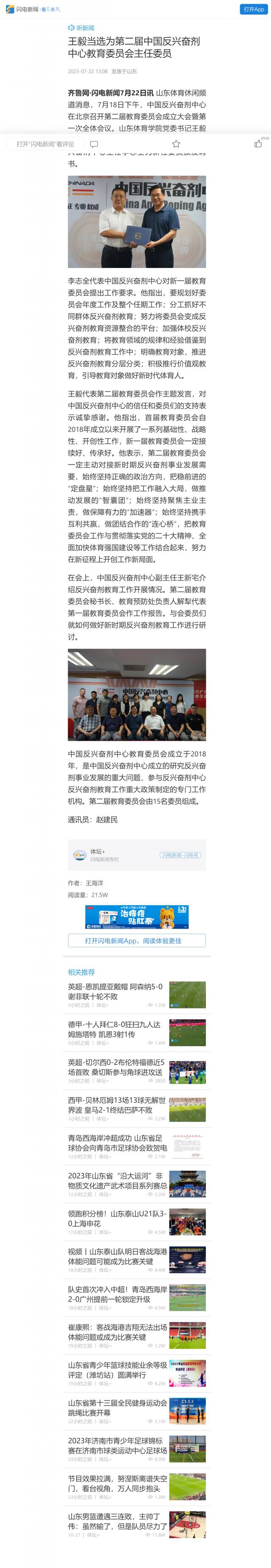Viewport: 271px width, 1568px height.
Task: Open the 西甲-贝林厄姆13场13球 article
Action: (116, 1105)
